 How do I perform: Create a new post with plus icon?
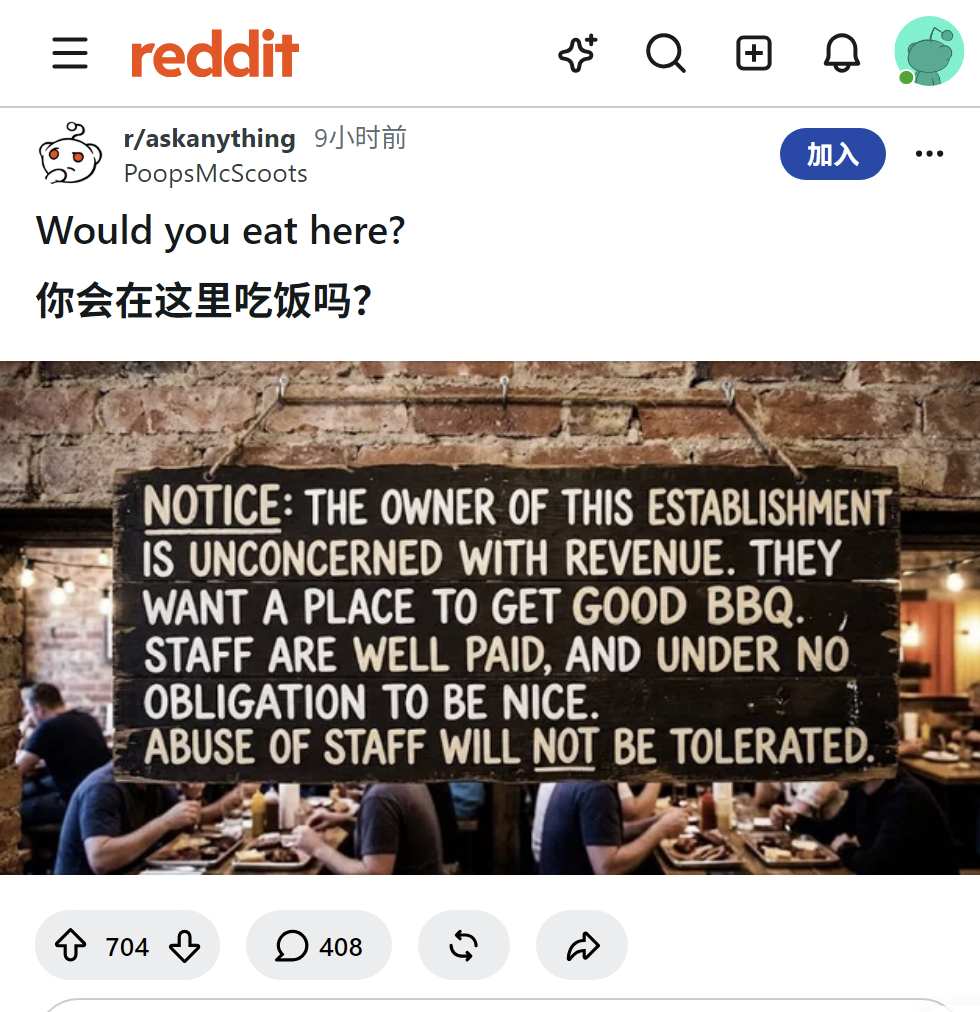(753, 53)
